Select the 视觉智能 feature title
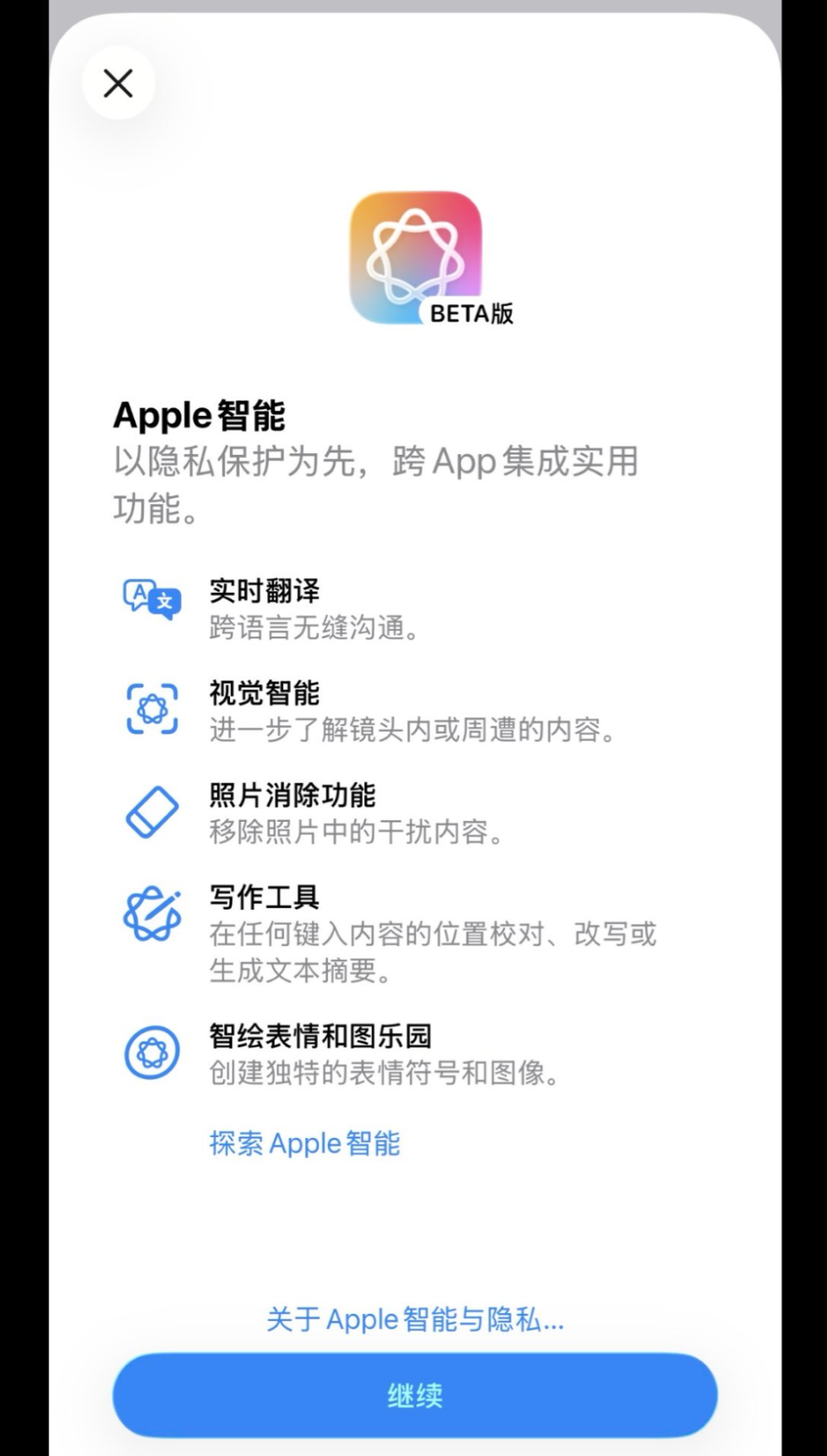The width and height of the screenshot is (827, 1456). [261, 694]
